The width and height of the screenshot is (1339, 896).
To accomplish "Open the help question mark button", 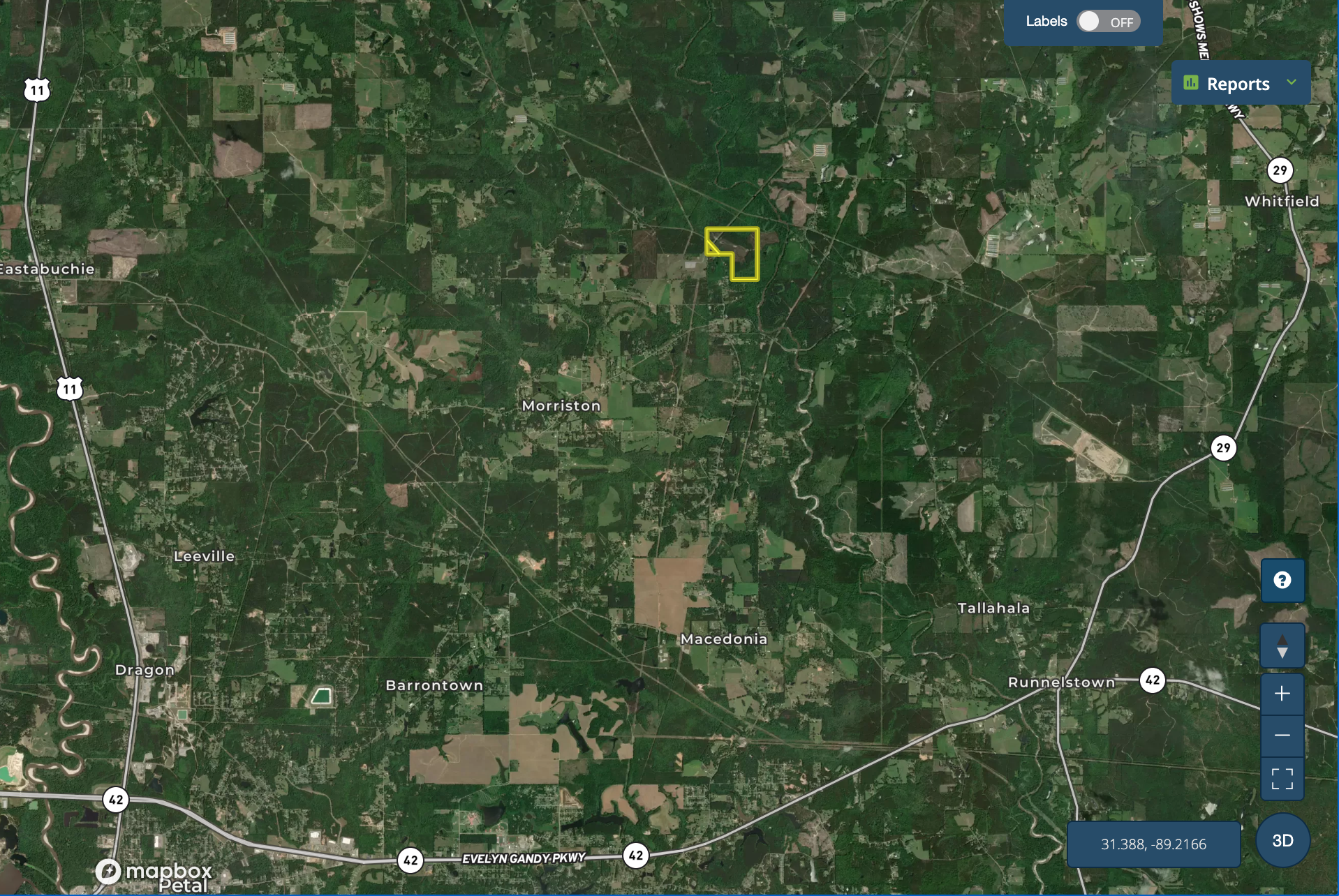I will click(1282, 580).
